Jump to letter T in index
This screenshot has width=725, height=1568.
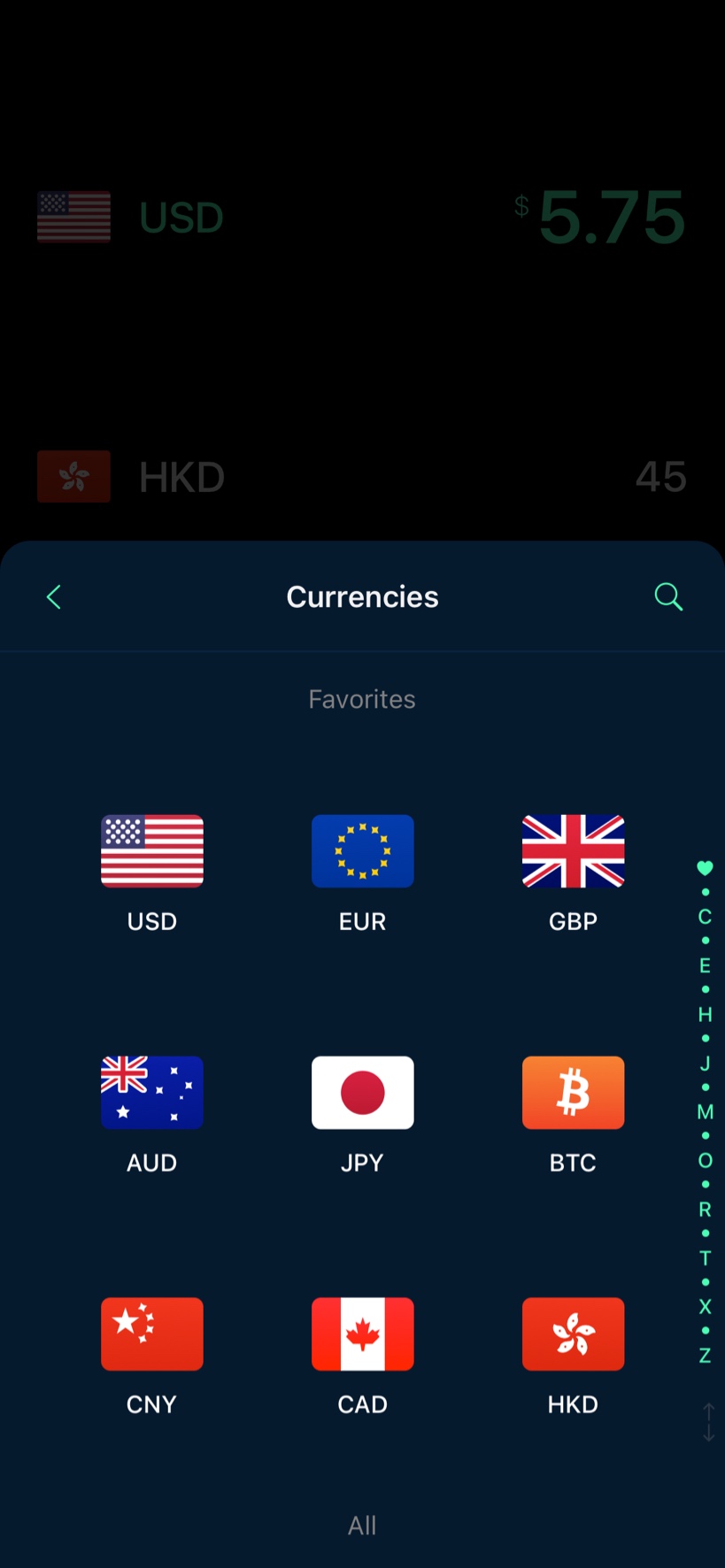pos(705,1257)
